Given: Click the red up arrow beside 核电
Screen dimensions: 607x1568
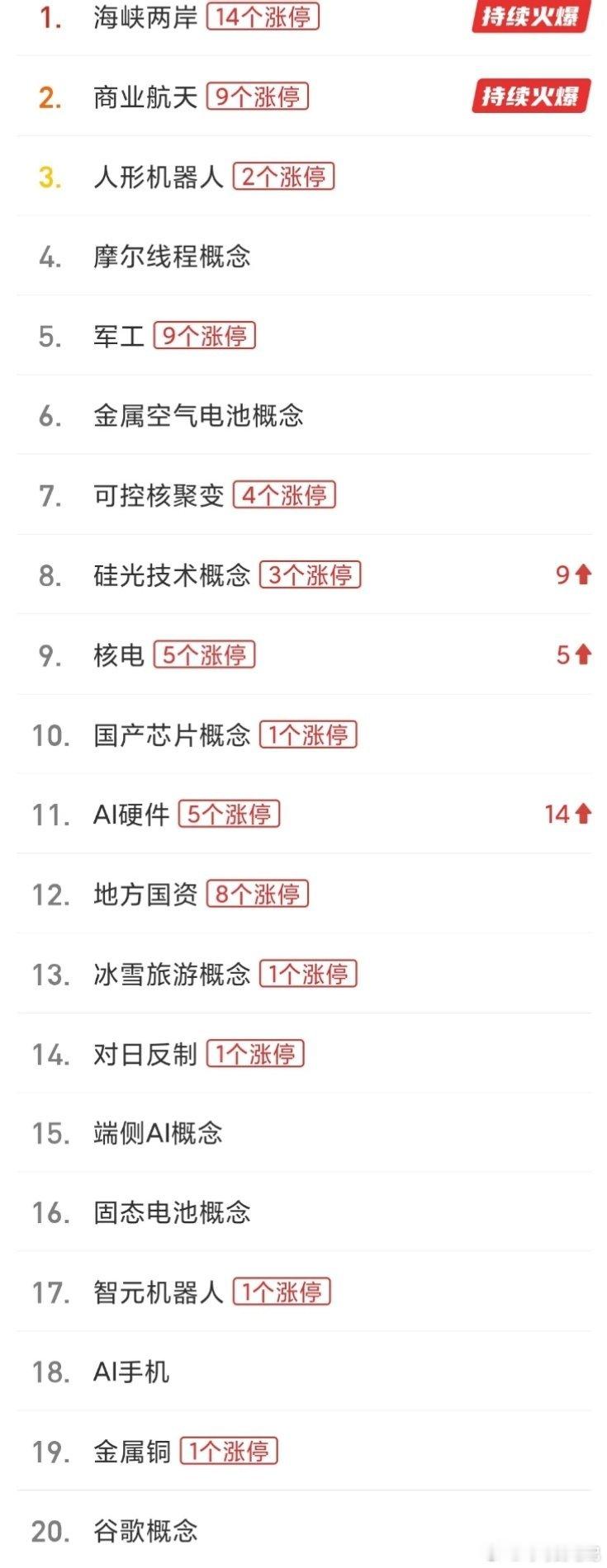Looking at the screenshot, I should coord(581,655).
